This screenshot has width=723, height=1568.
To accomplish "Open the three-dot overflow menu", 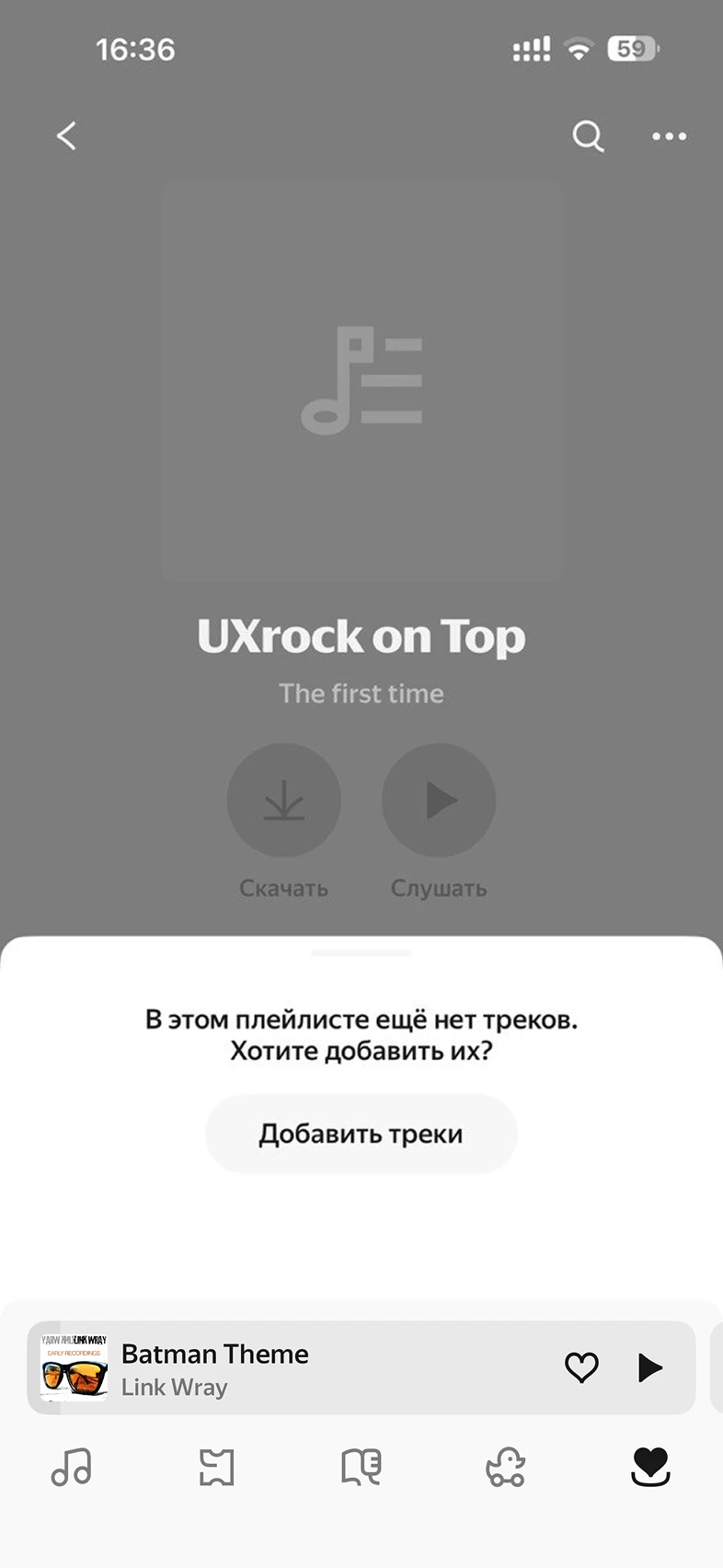I will pos(669,136).
